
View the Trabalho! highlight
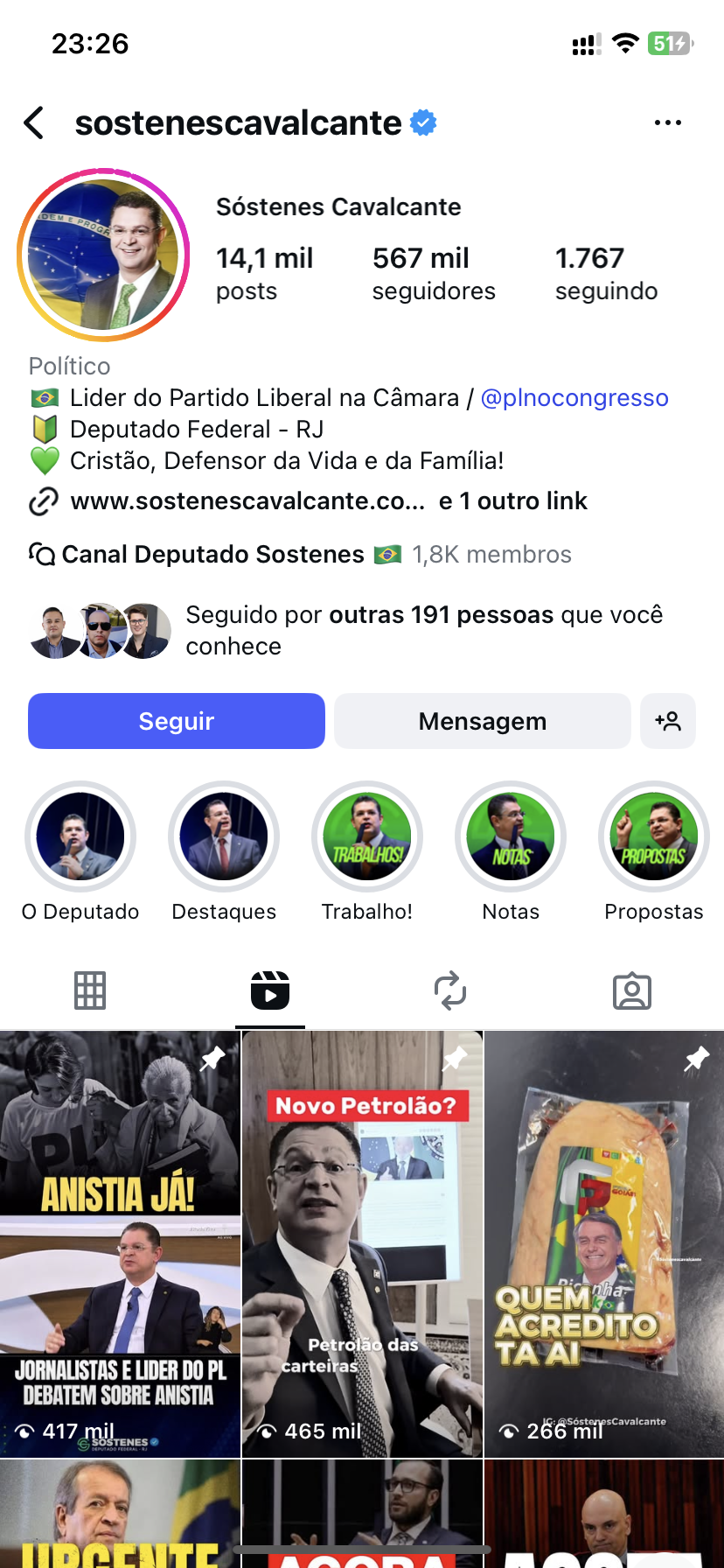click(x=367, y=836)
